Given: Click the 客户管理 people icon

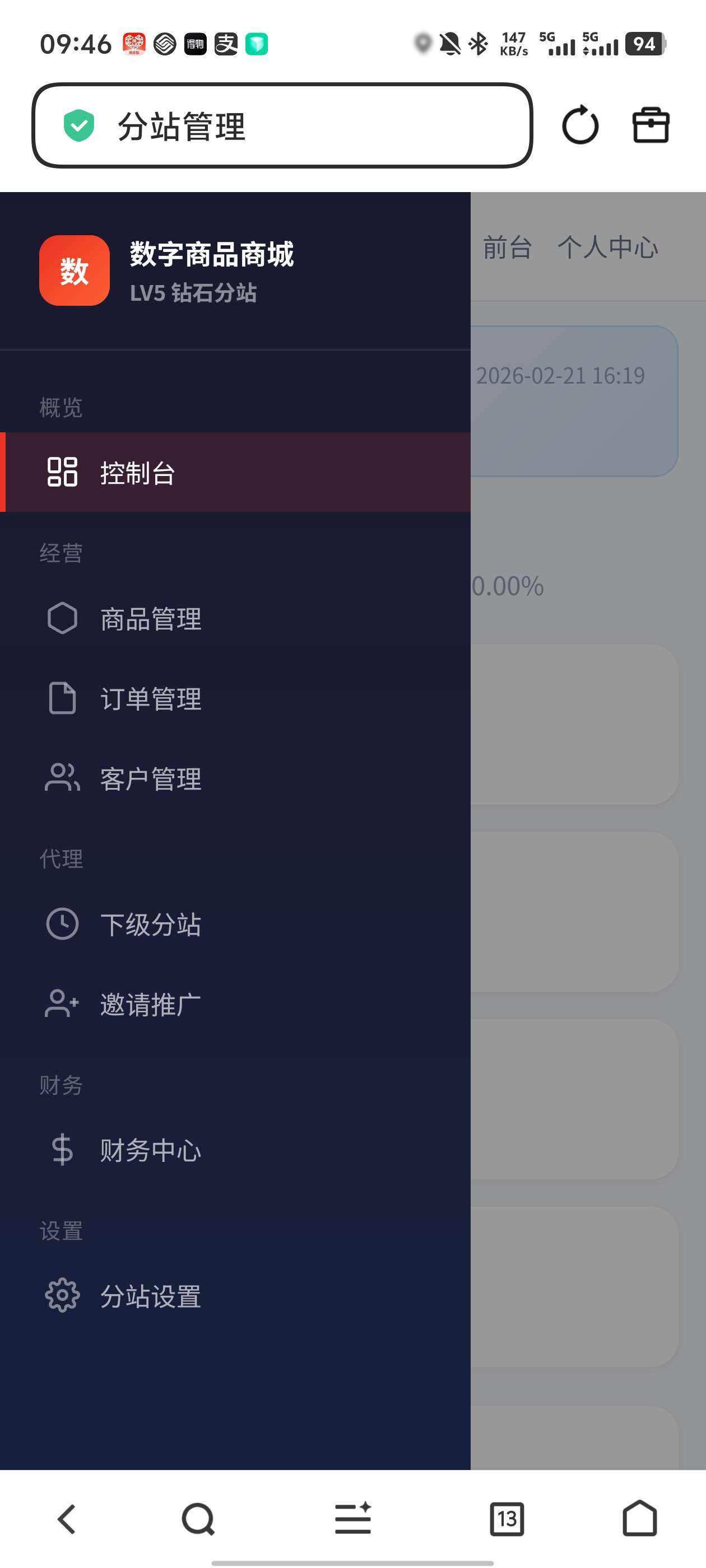Looking at the screenshot, I should click(x=62, y=779).
